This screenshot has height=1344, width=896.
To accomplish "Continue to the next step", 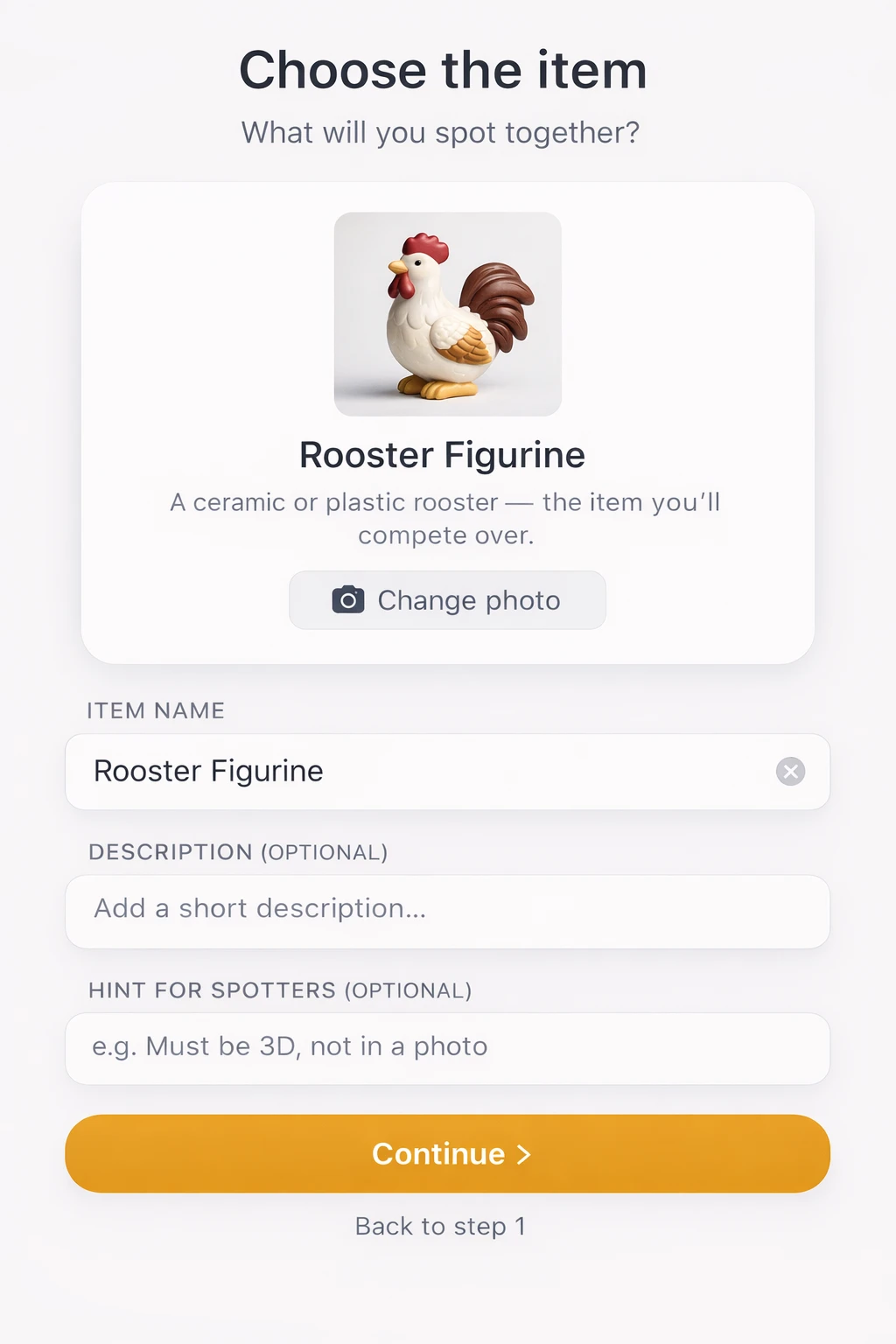I will (447, 1153).
